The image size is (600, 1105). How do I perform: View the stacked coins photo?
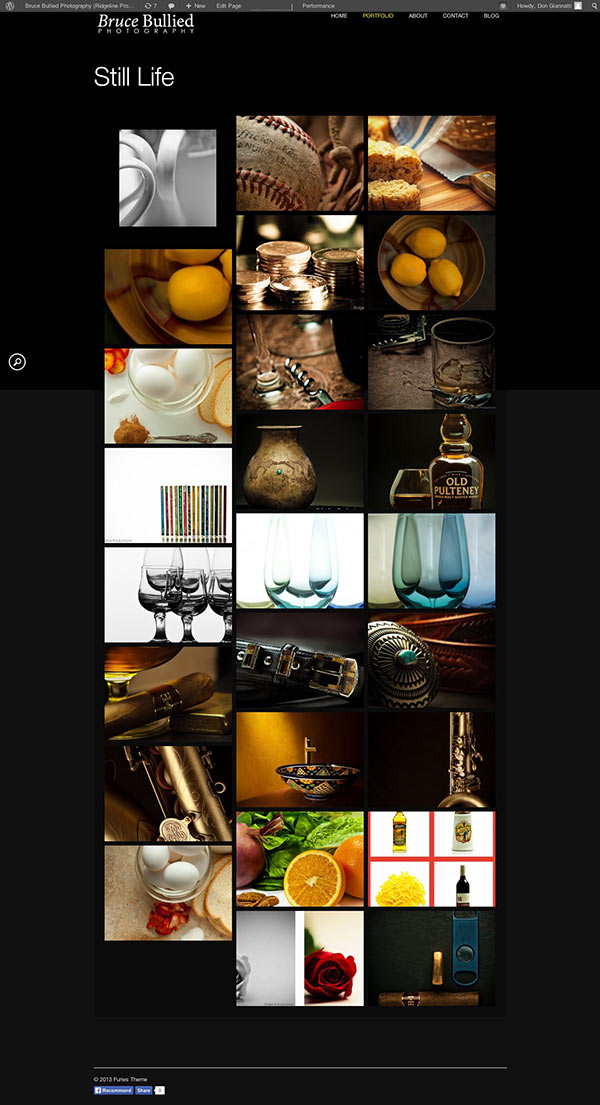300,262
